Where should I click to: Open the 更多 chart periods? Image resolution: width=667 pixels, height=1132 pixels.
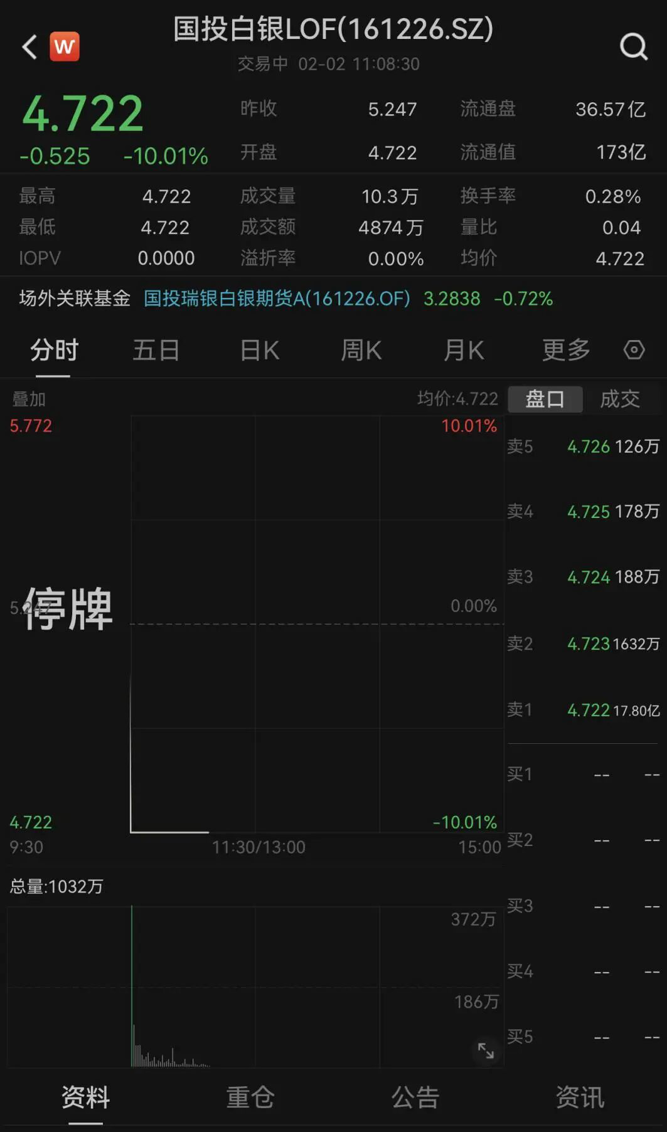point(566,350)
